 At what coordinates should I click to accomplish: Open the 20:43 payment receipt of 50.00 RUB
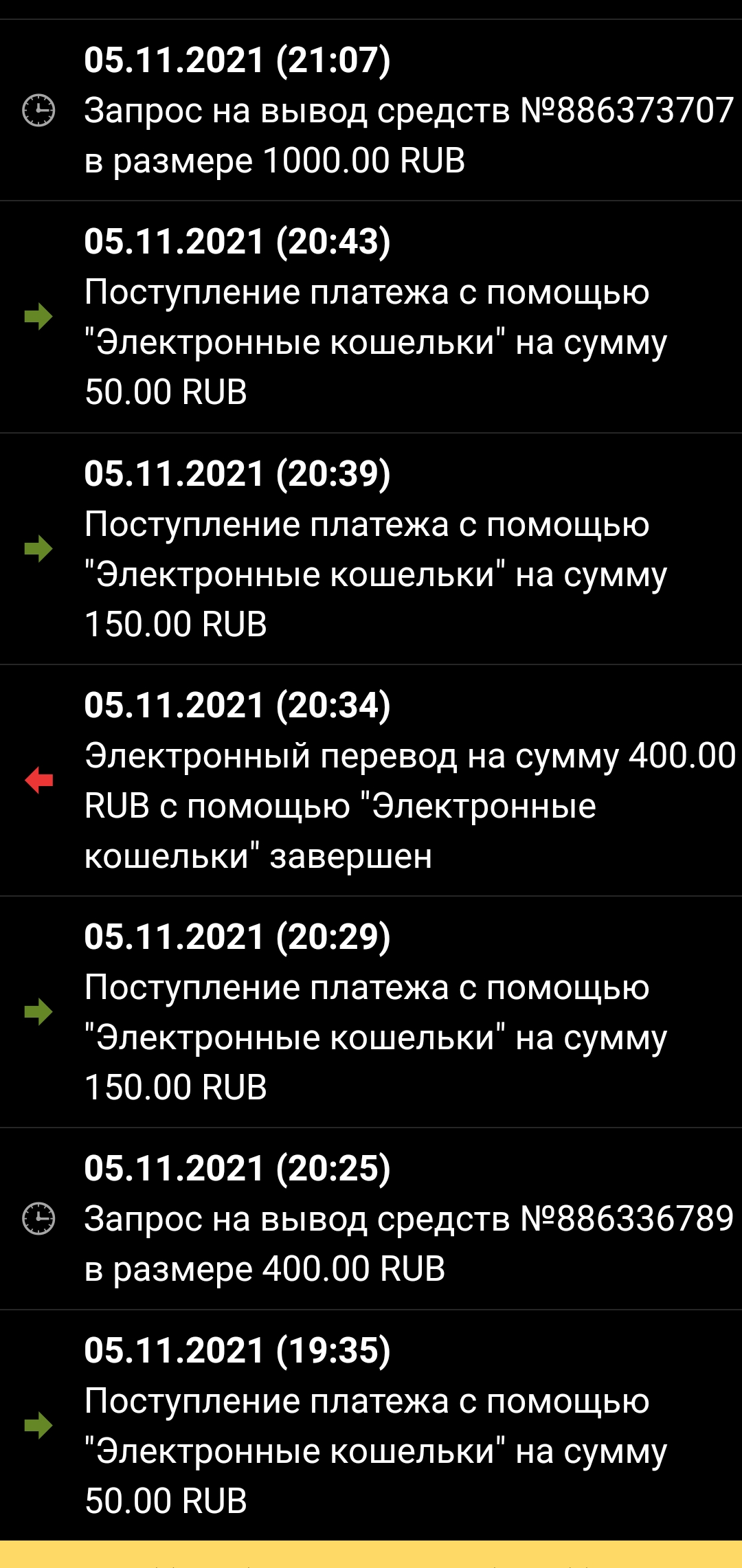[371, 317]
